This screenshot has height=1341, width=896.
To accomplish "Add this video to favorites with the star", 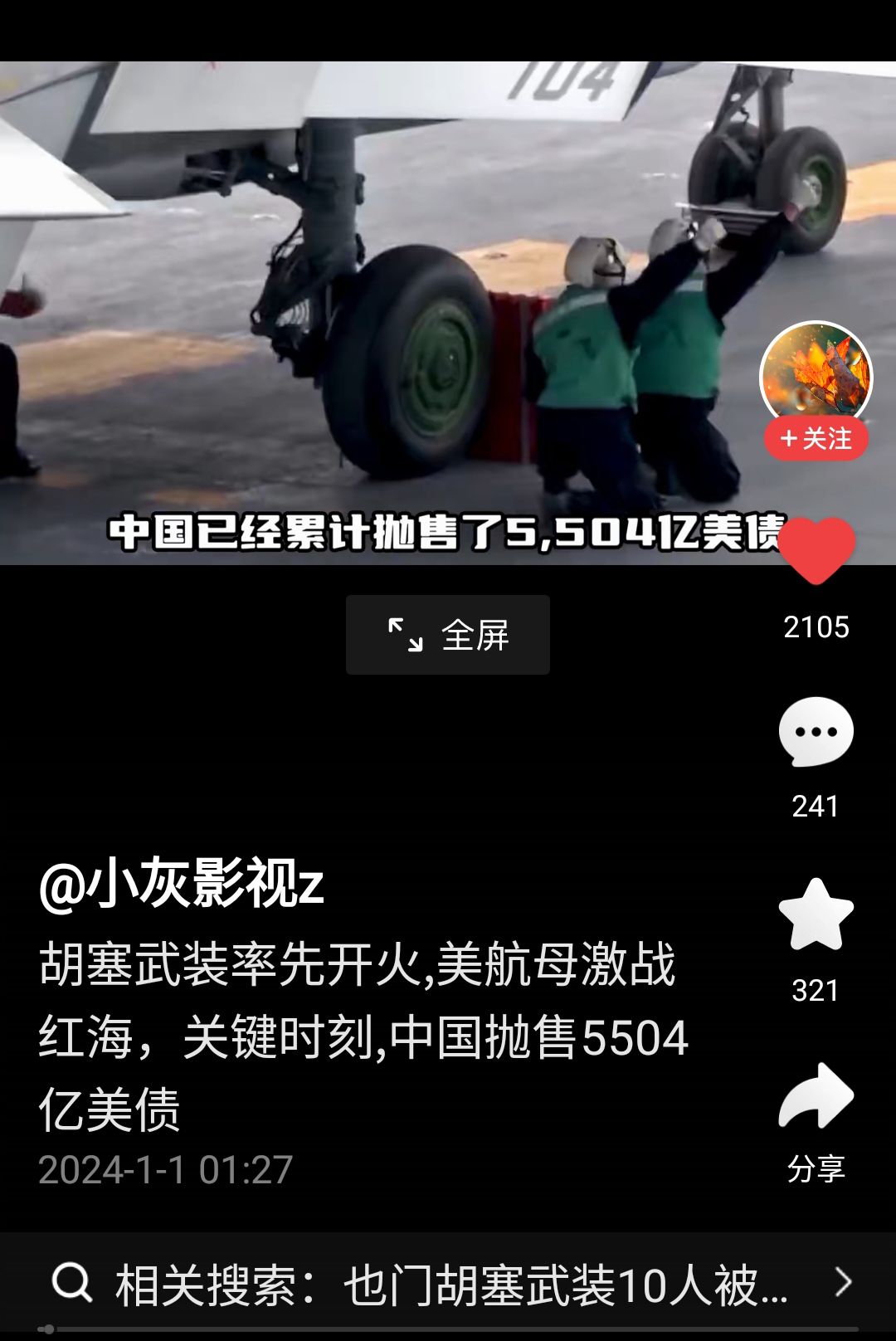I will [x=816, y=914].
